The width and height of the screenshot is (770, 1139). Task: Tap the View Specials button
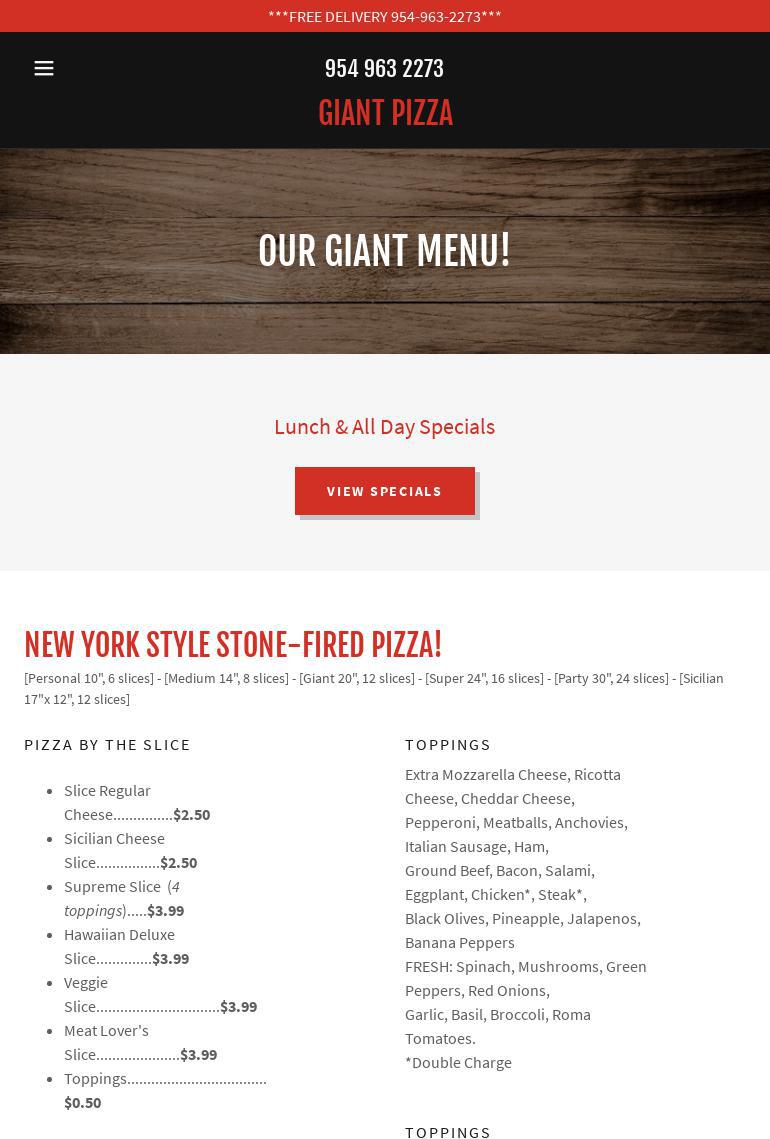pos(384,491)
